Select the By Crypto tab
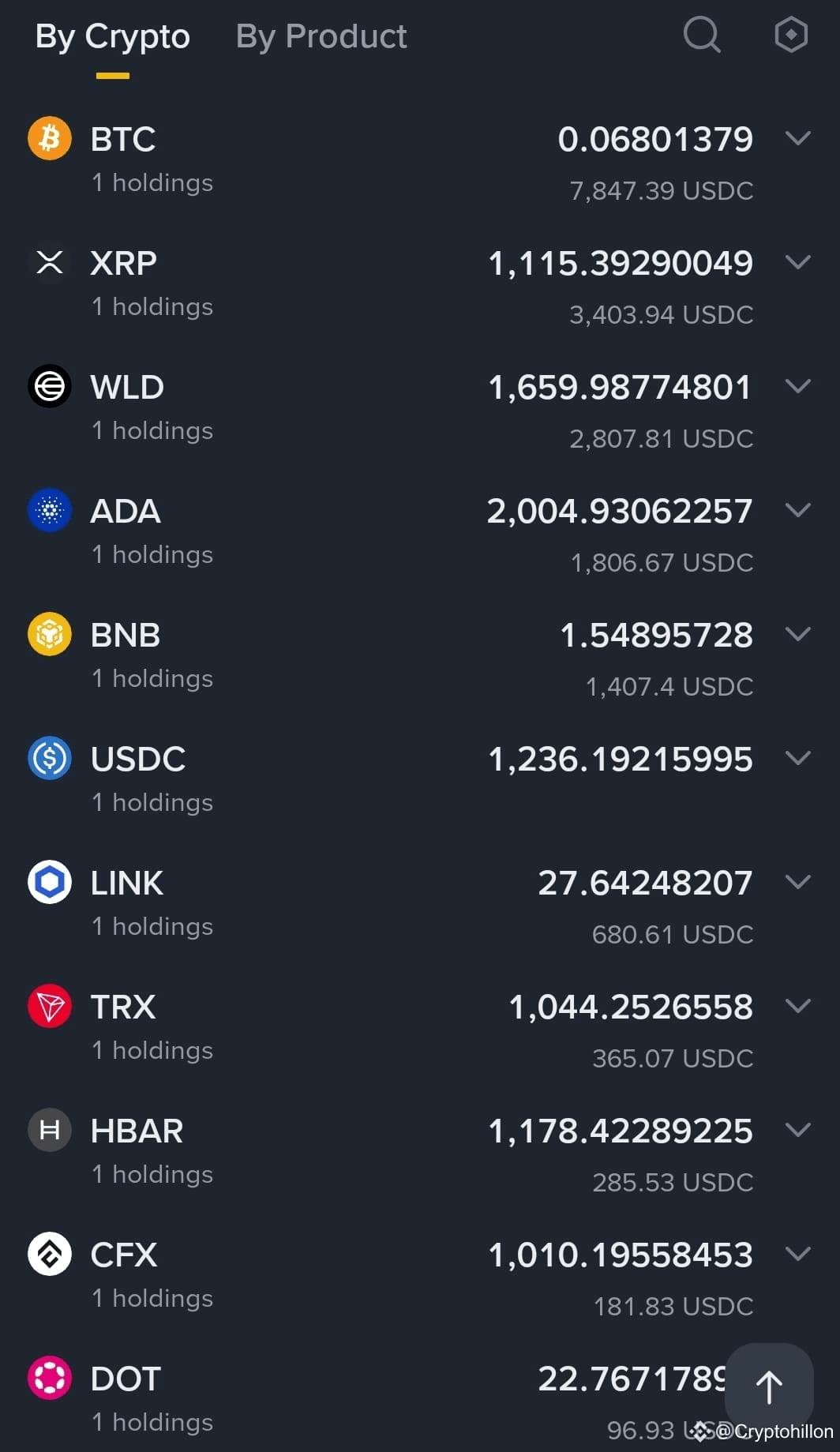Screen dimensions: 840x1452 114,36
